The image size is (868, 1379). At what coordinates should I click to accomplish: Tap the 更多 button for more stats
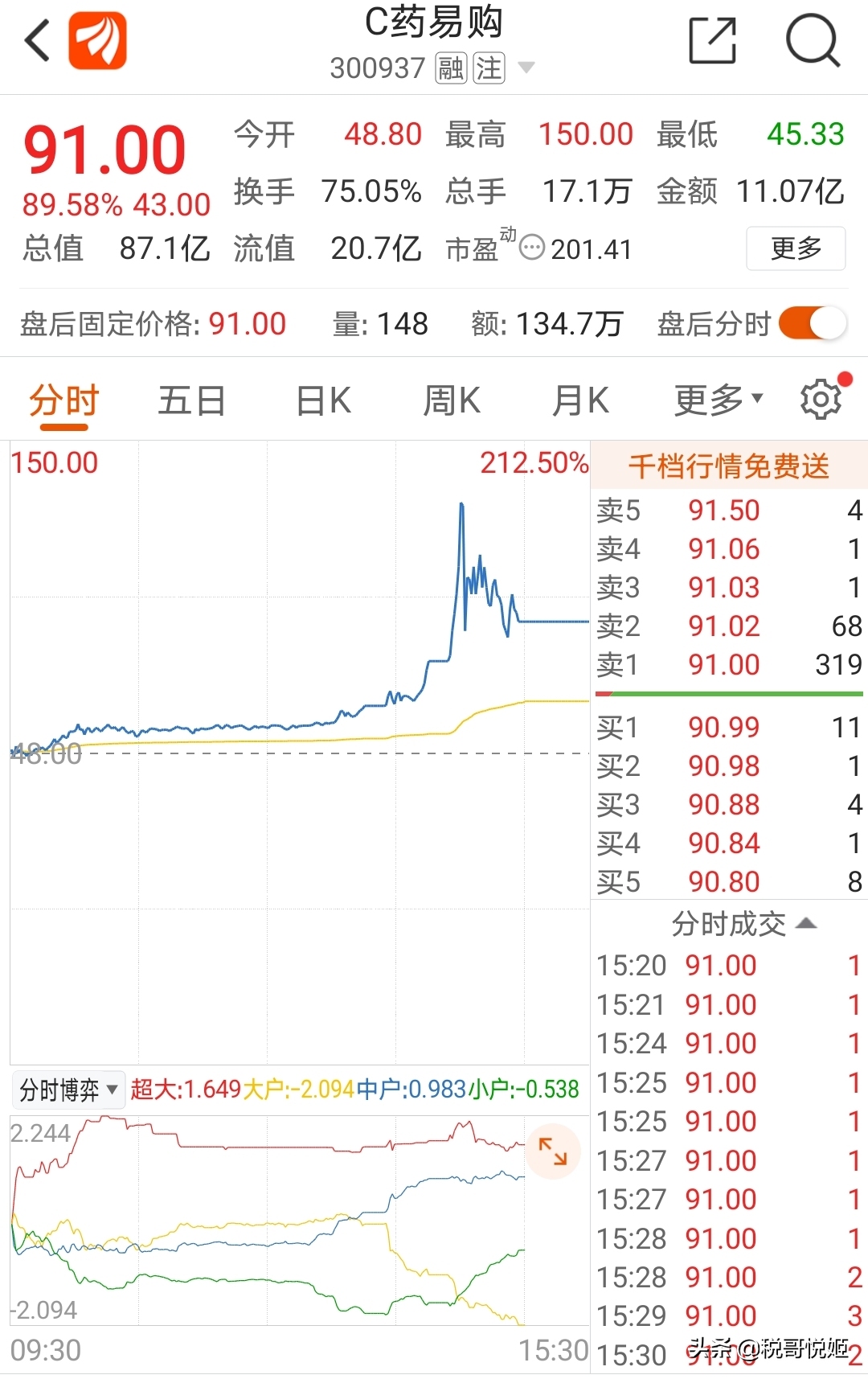pos(795,250)
